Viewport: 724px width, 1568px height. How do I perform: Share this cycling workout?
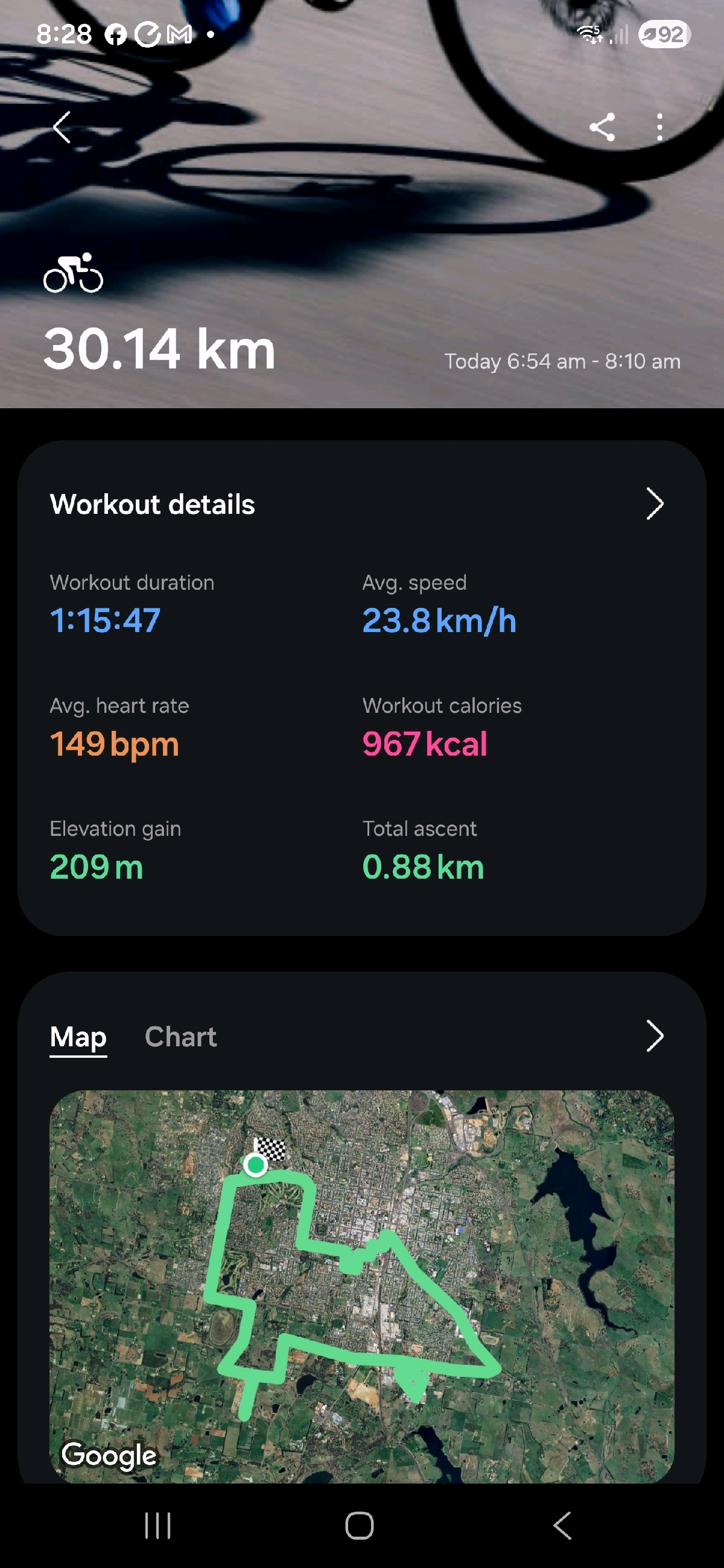point(602,127)
